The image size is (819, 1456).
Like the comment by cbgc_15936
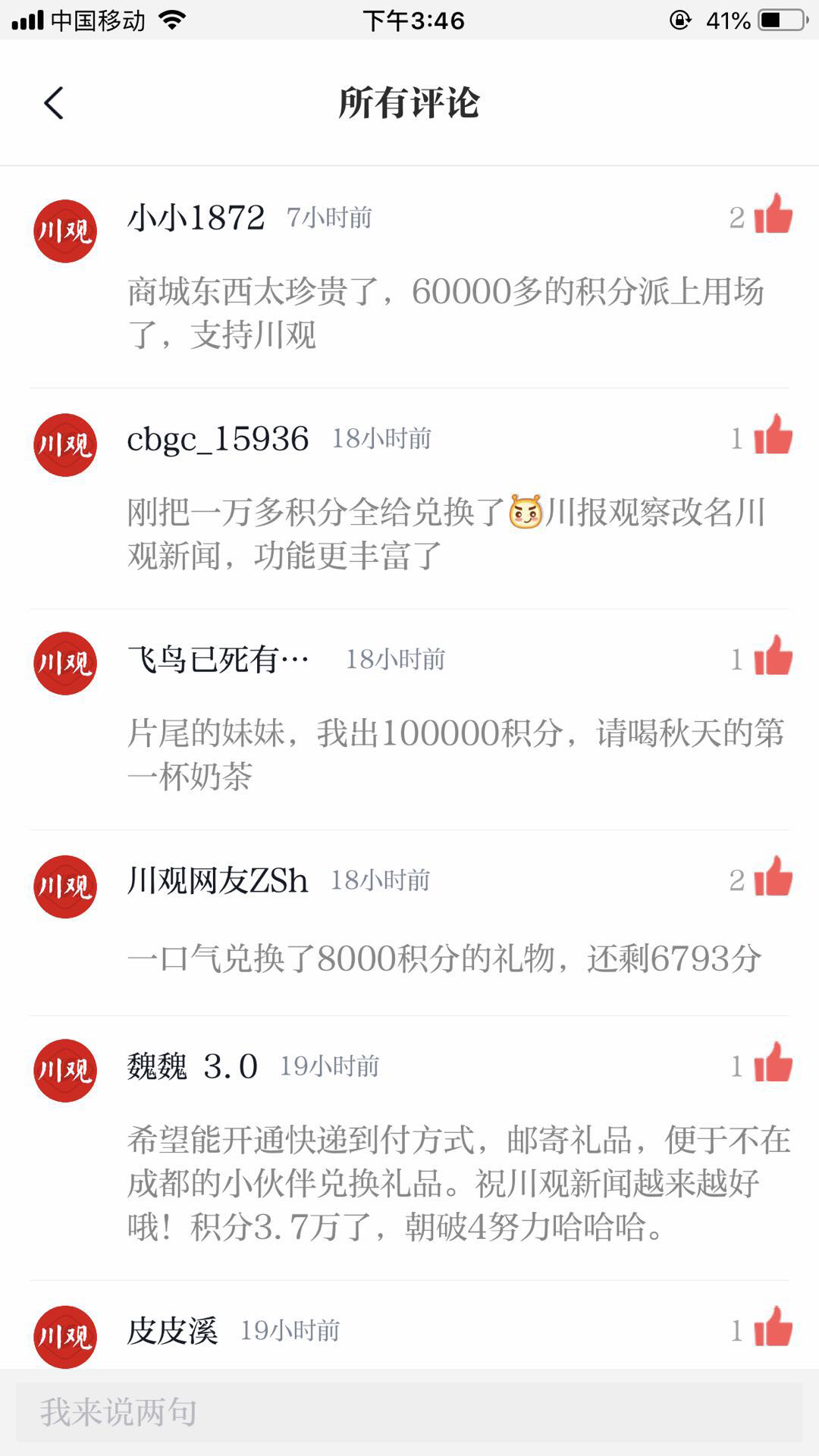[773, 435]
